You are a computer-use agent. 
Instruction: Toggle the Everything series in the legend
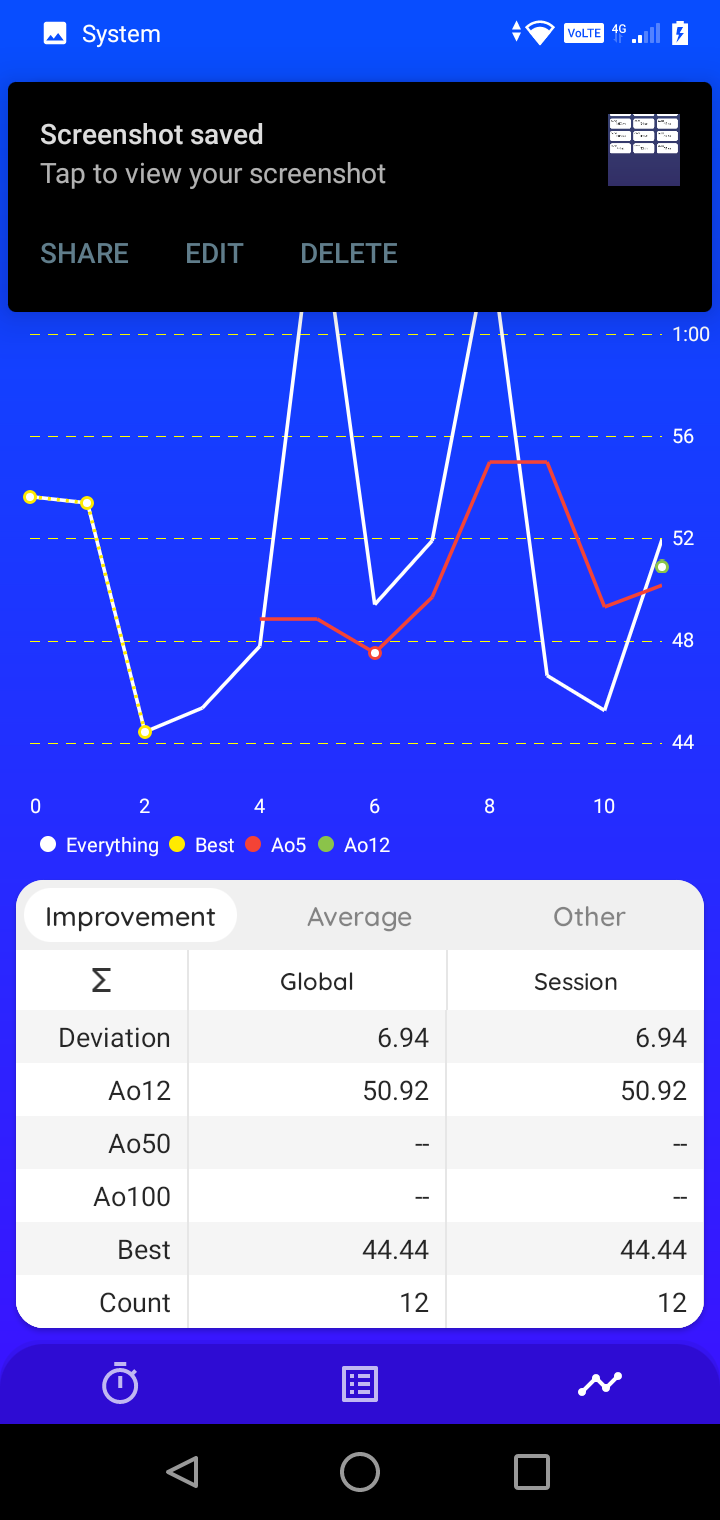point(100,845)
